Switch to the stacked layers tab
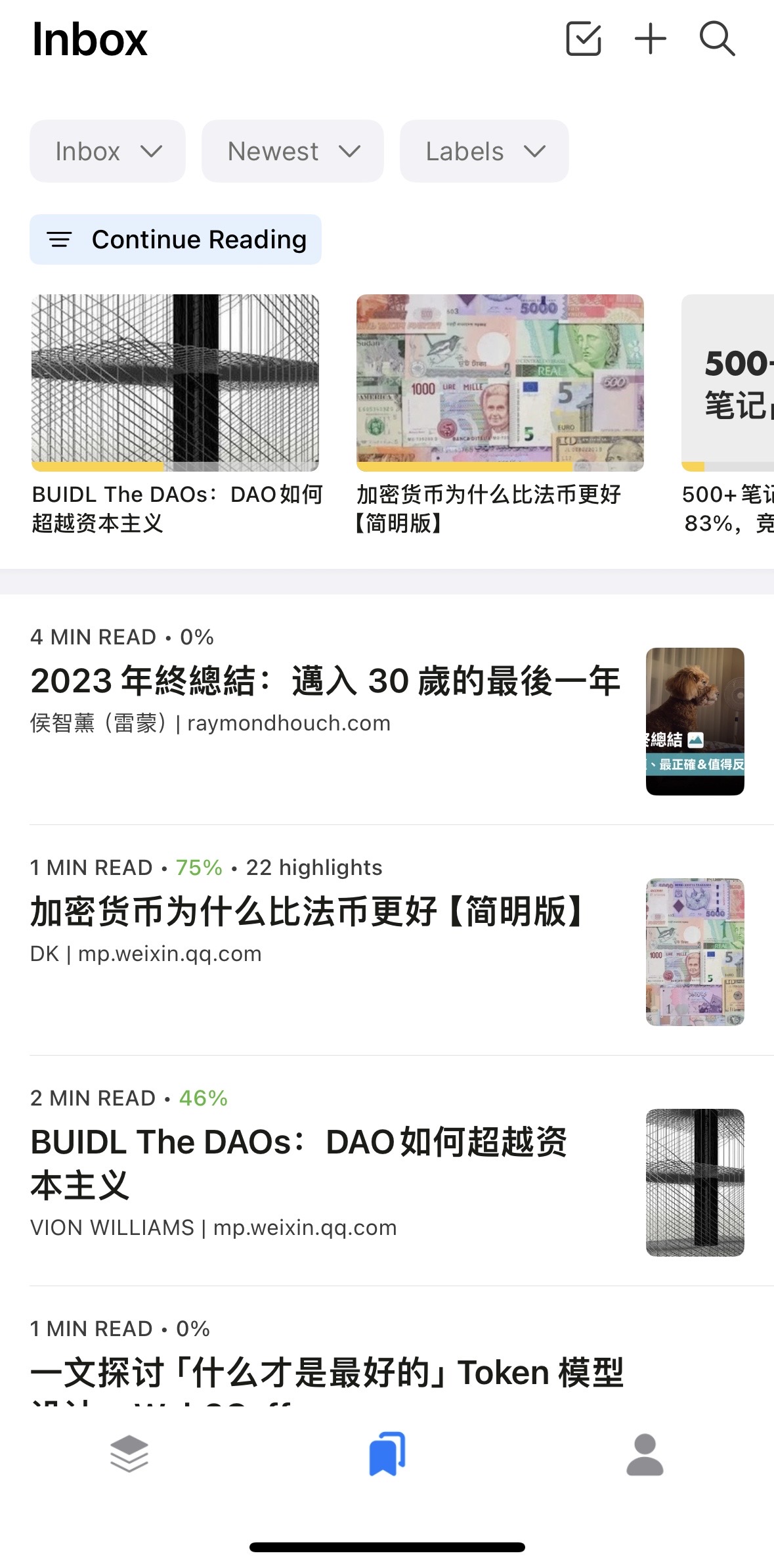 pos(129,1455)
